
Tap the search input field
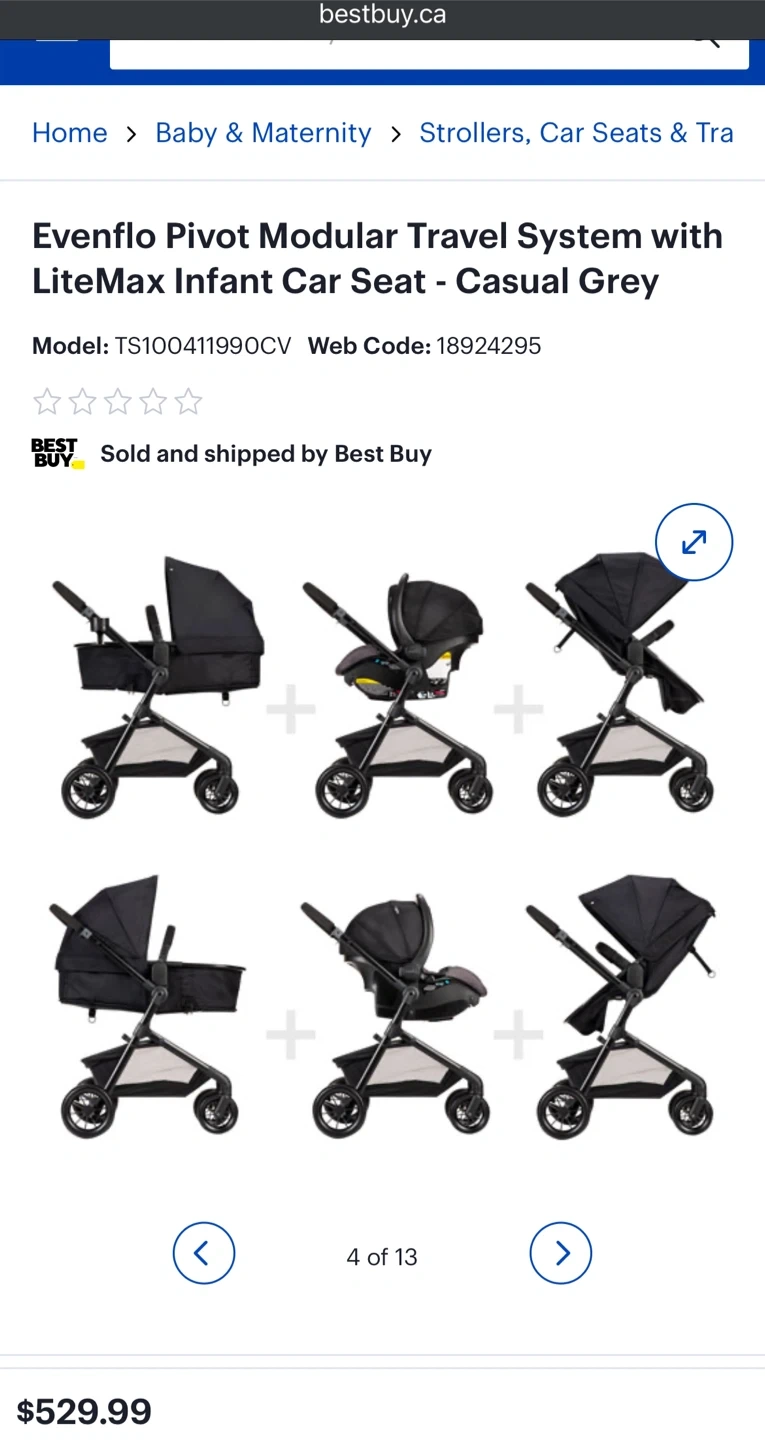400,50
